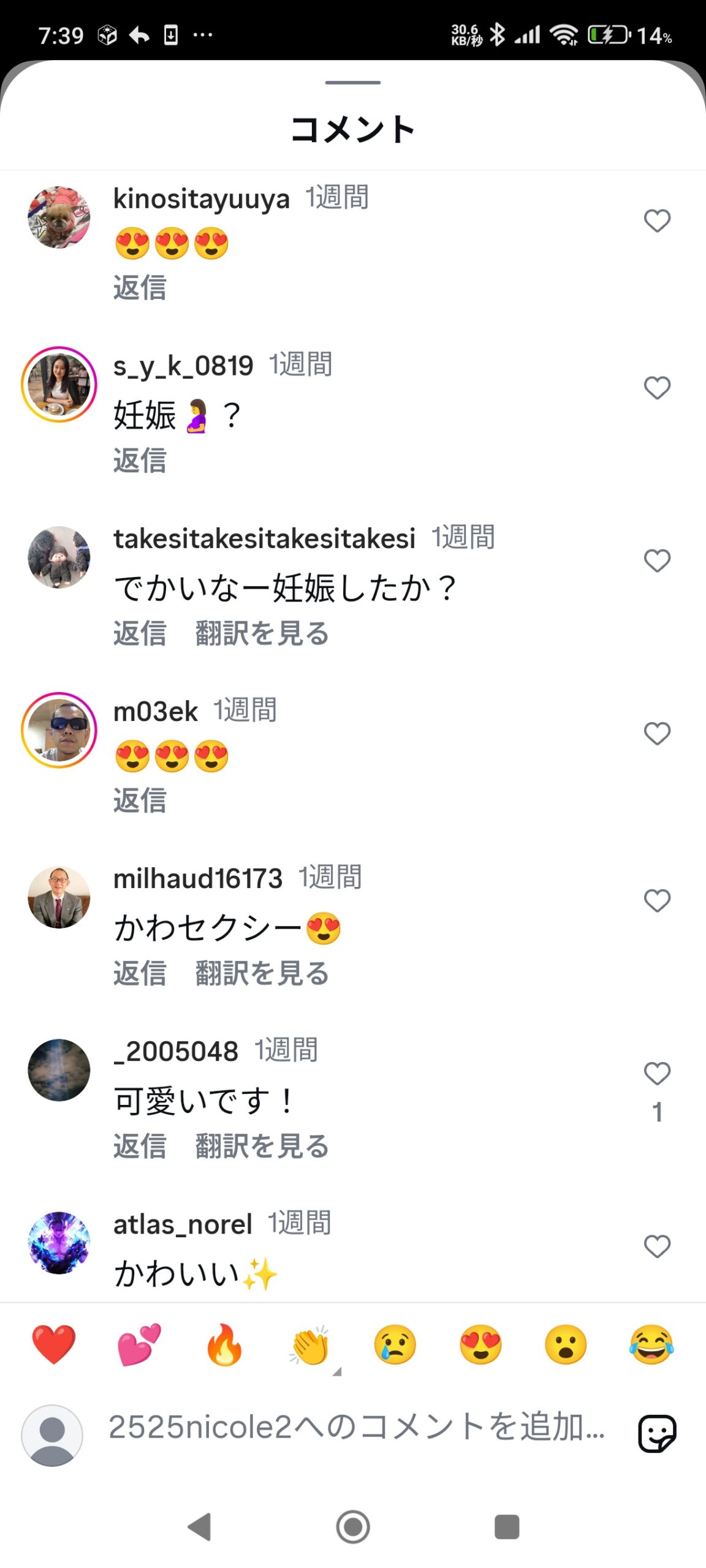Tap 返信 under takesitakesitakesitakesi's comment

[x=140, y=633]
